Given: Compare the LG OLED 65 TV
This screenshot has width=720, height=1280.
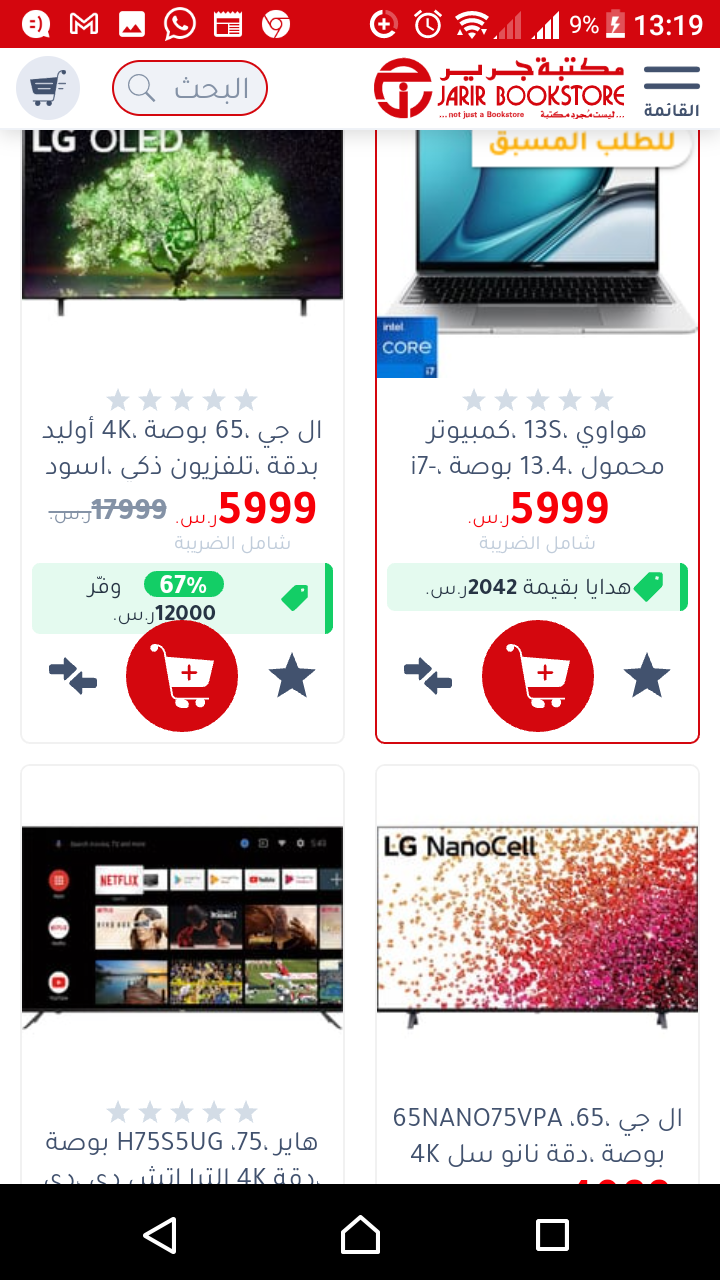Looking at the screenshot, I should pos(73,677).
